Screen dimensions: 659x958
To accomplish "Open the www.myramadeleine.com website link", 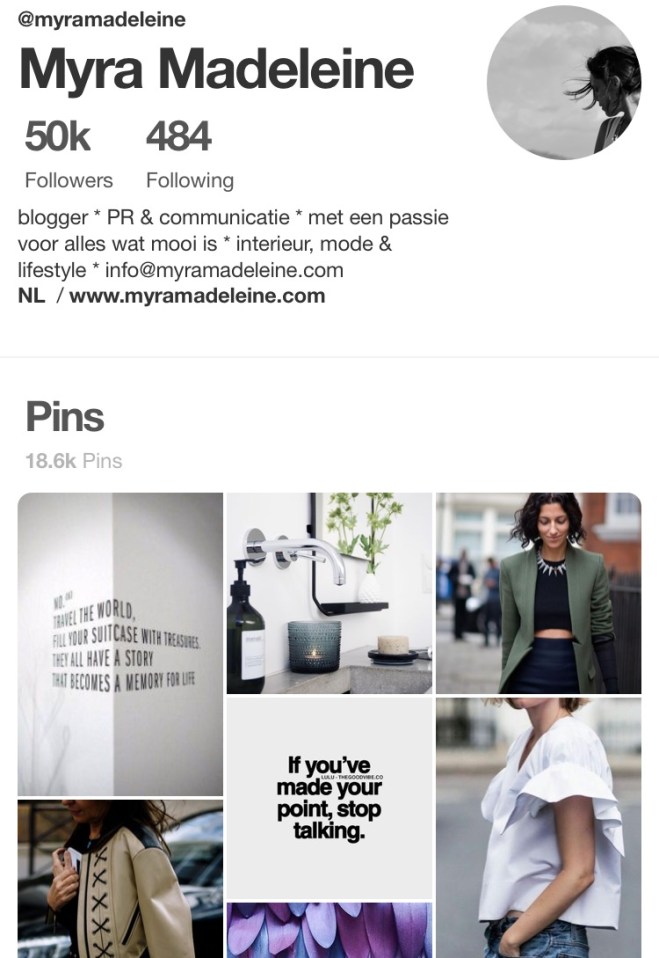I will click(x=197, y=296).
